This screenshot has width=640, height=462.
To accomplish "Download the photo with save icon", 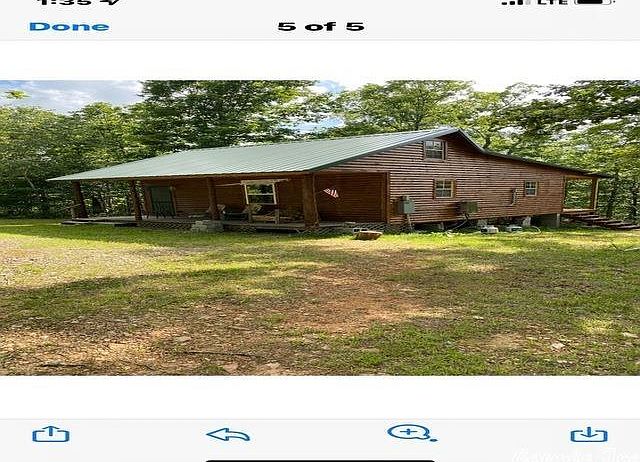I will 588,434.
